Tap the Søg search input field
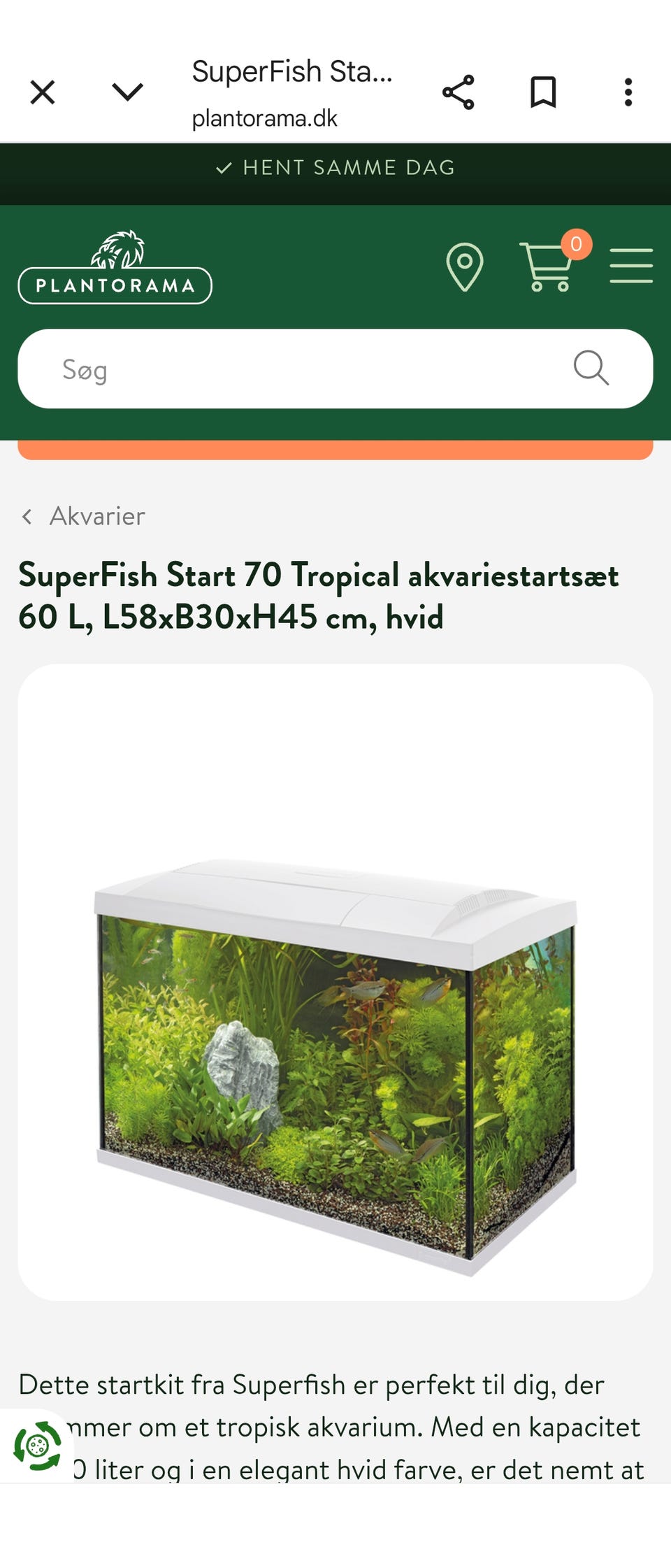The image size is (671, 1568). 280,369
